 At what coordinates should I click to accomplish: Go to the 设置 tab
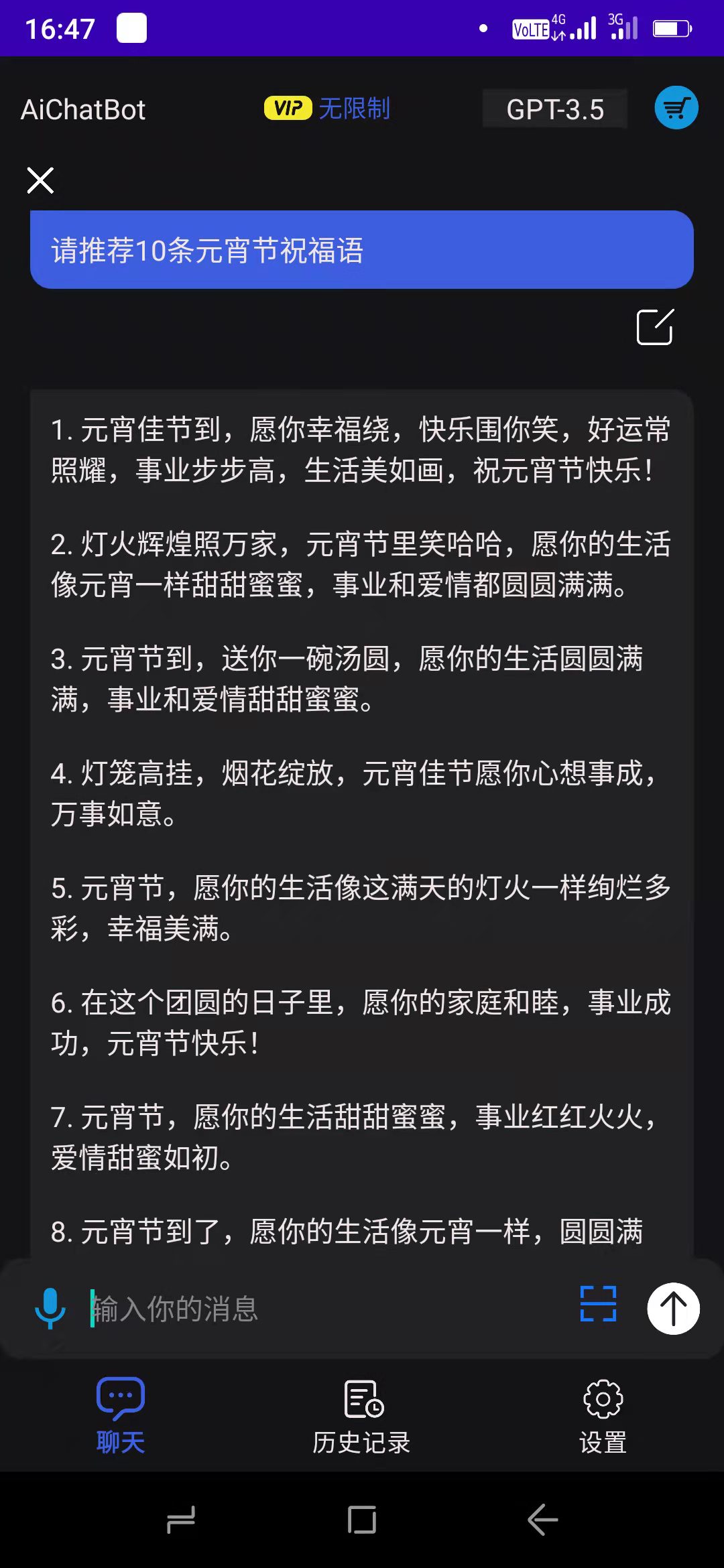tap(603, 1415)
